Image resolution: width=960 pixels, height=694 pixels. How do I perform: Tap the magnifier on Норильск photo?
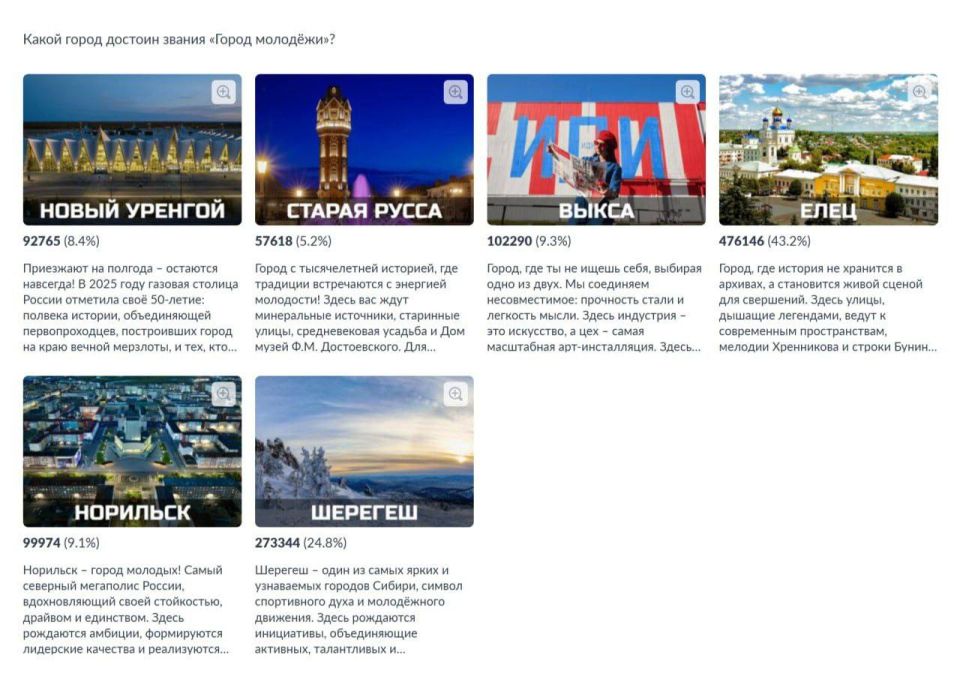tap(223, 394)
